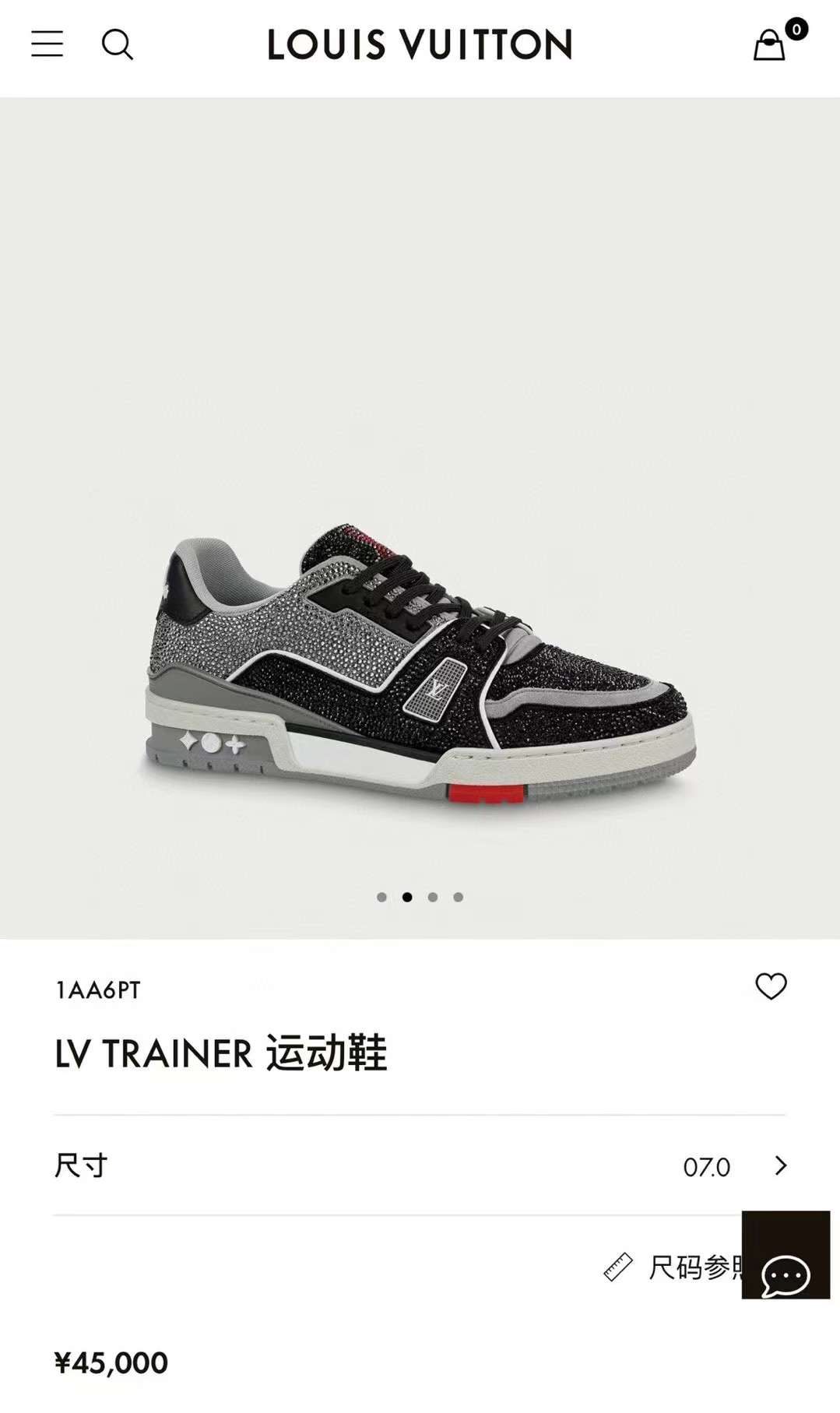Go to the Louis Vuitton home logo

(420, 44)
